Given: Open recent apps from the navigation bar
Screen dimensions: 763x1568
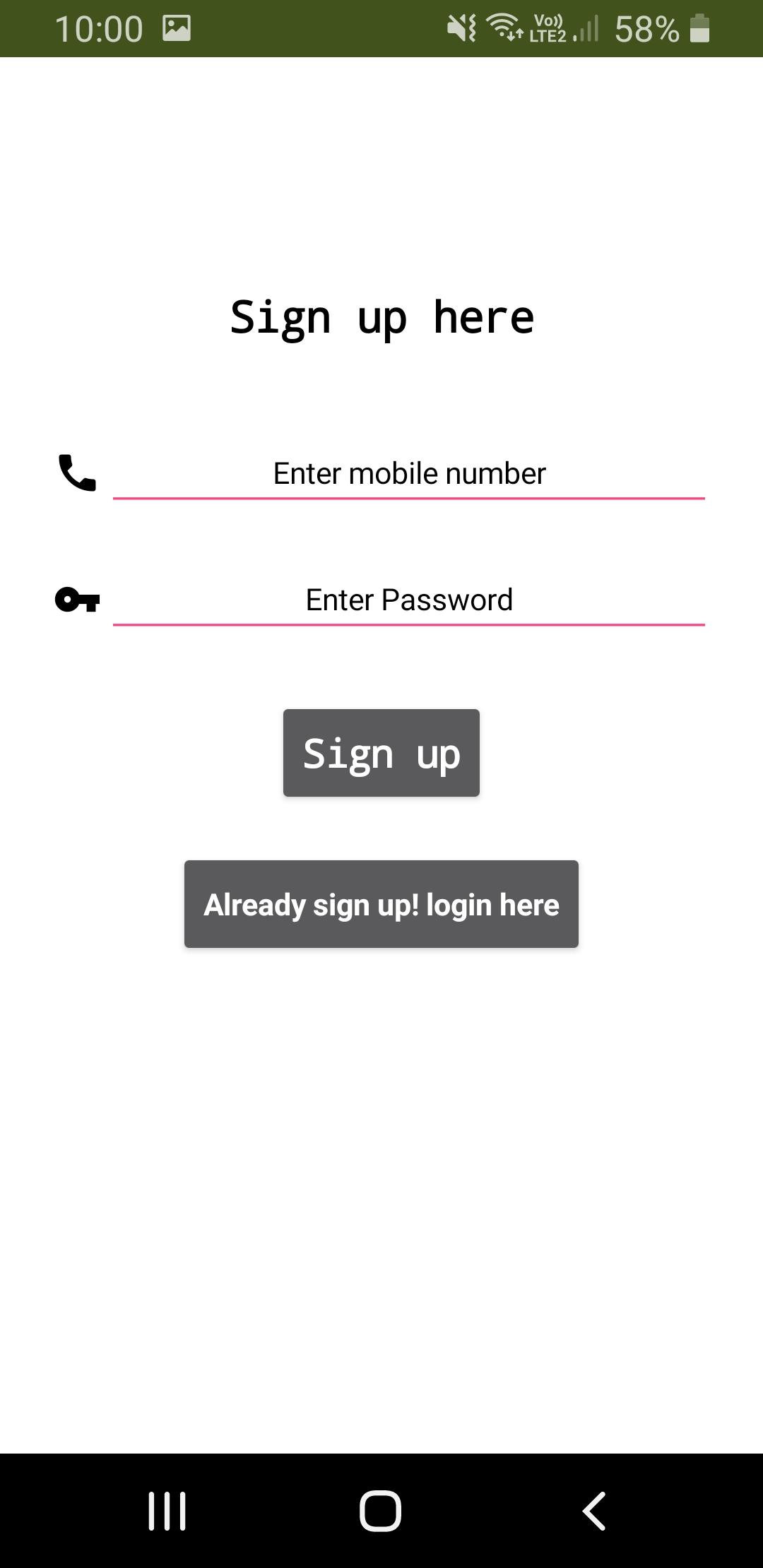Looking at the screenshot, I should click(167, 1511).
